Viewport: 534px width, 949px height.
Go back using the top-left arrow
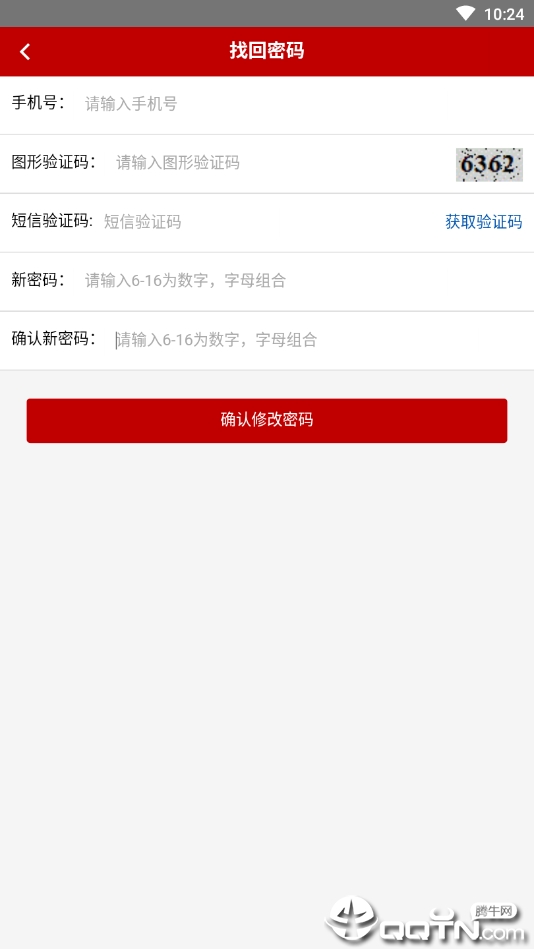(x=25, y=52)
